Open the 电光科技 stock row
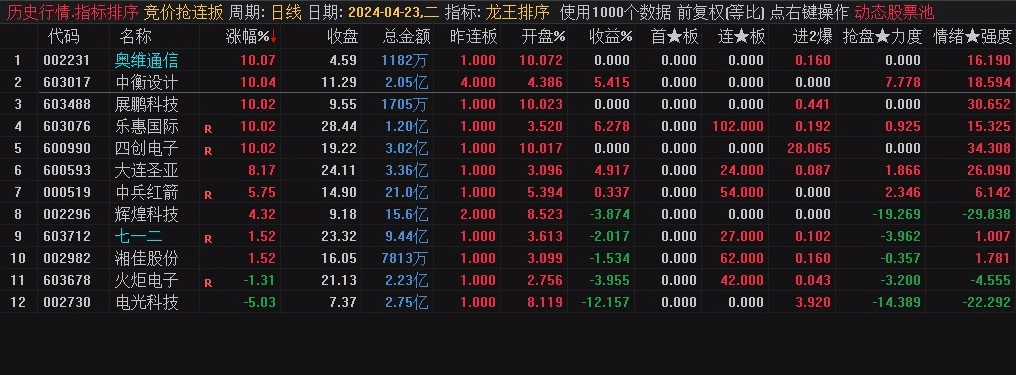Image resolution: width=1016 pixels, height=375 pixels. click(x=508, y=302)
